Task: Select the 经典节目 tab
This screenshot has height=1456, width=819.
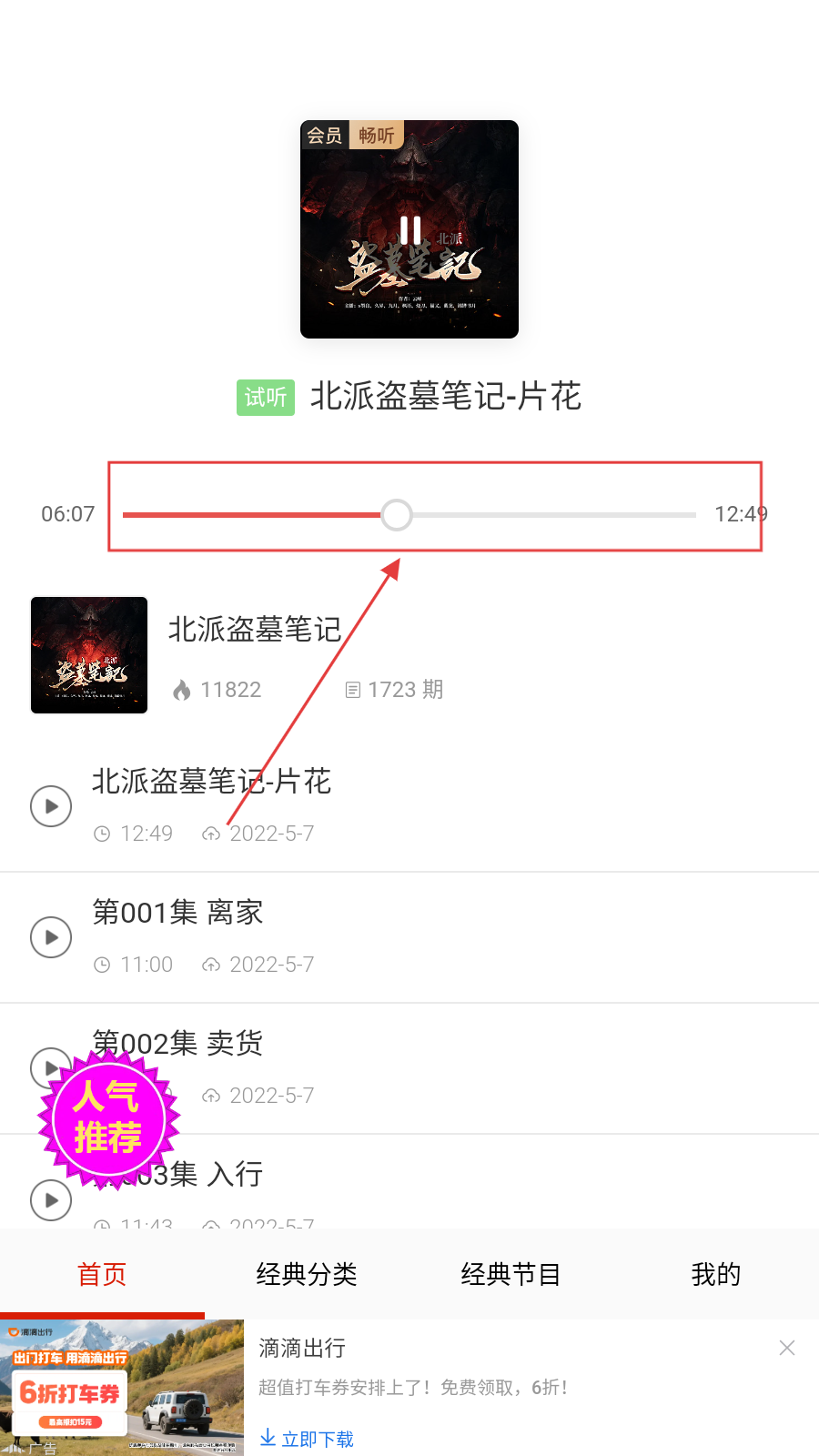Action: pos(511,1274)
